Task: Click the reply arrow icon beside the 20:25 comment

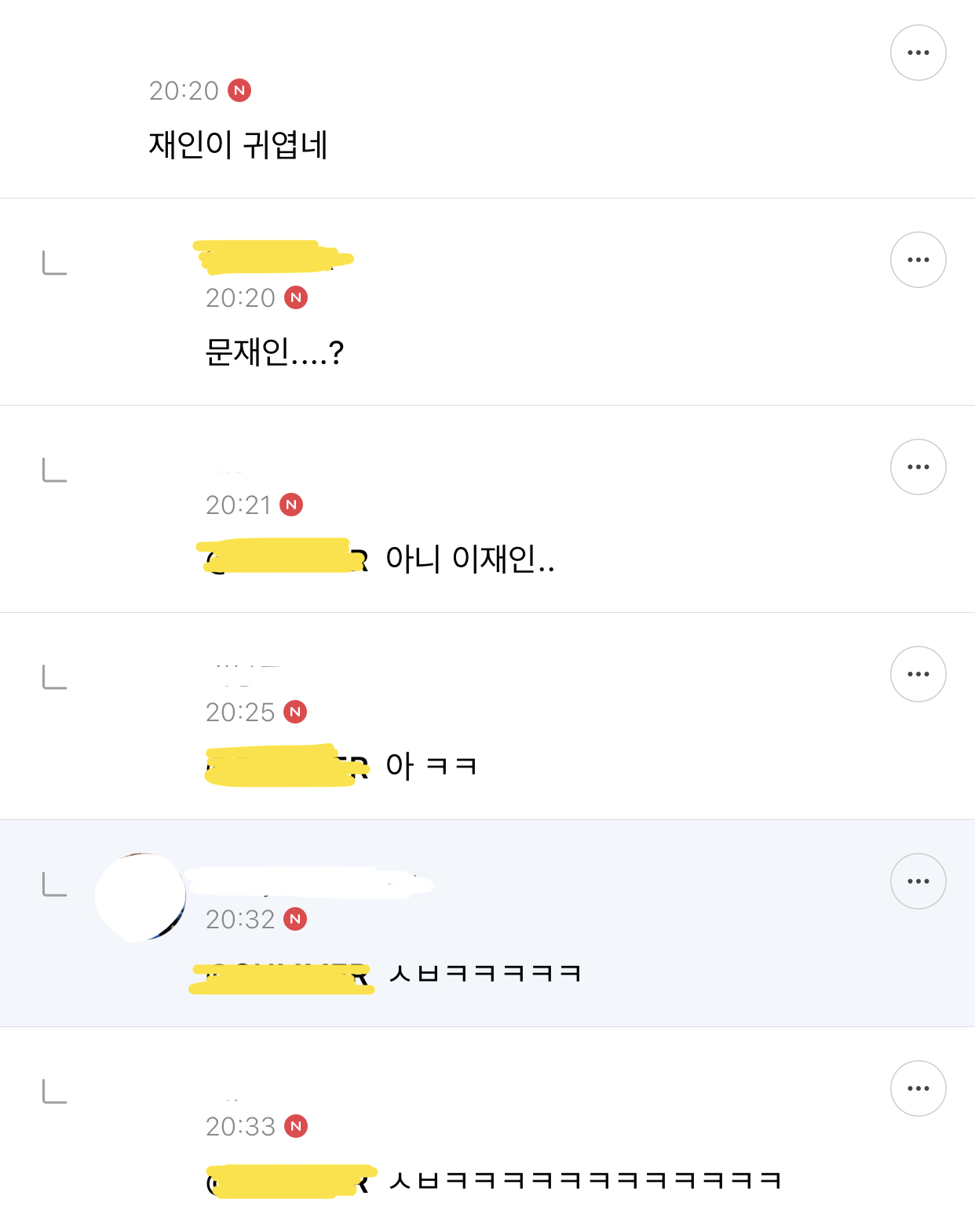Action: tap(53, 677)
